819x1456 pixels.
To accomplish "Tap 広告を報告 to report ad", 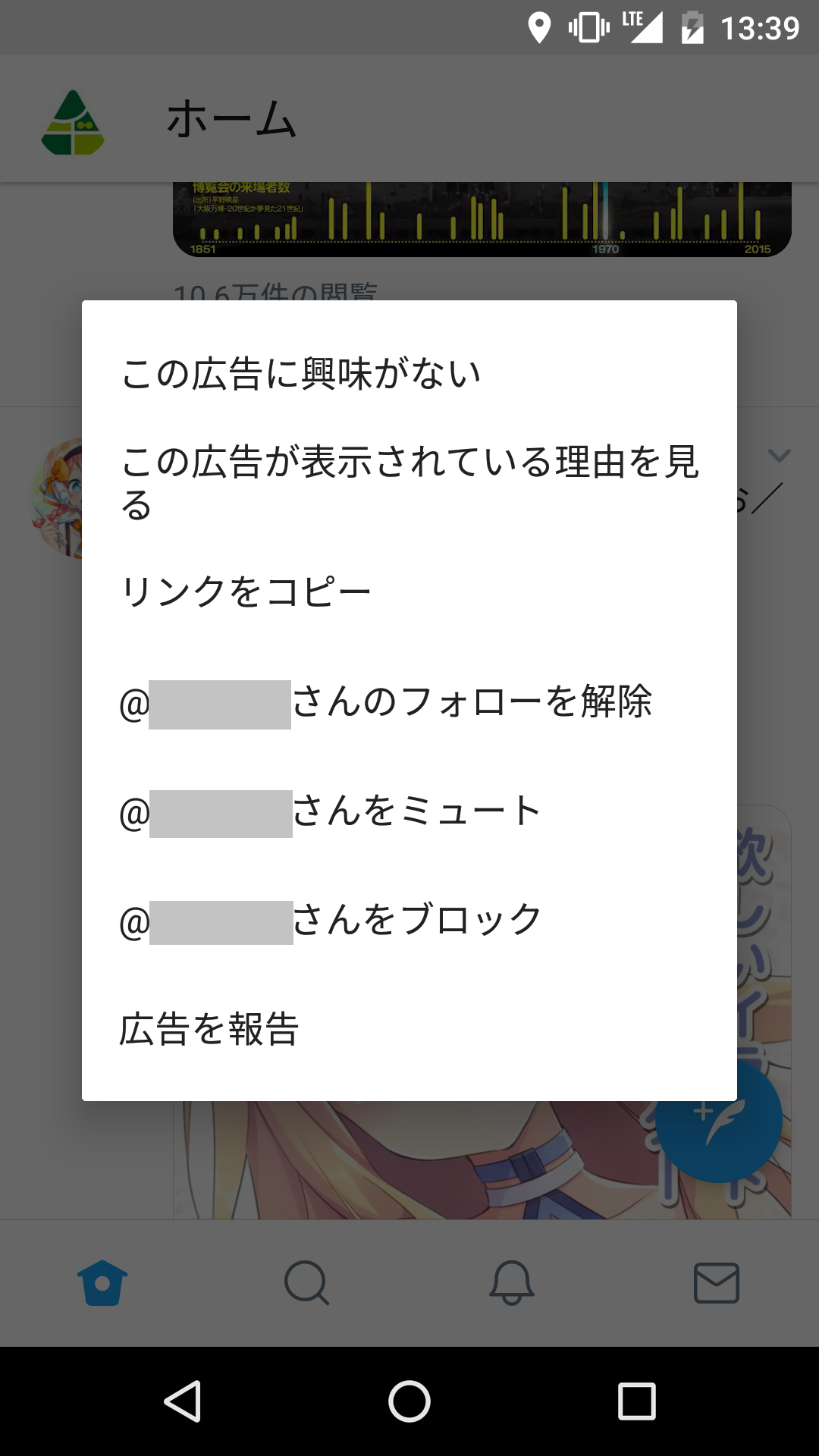I will (x=409, y=1029).
